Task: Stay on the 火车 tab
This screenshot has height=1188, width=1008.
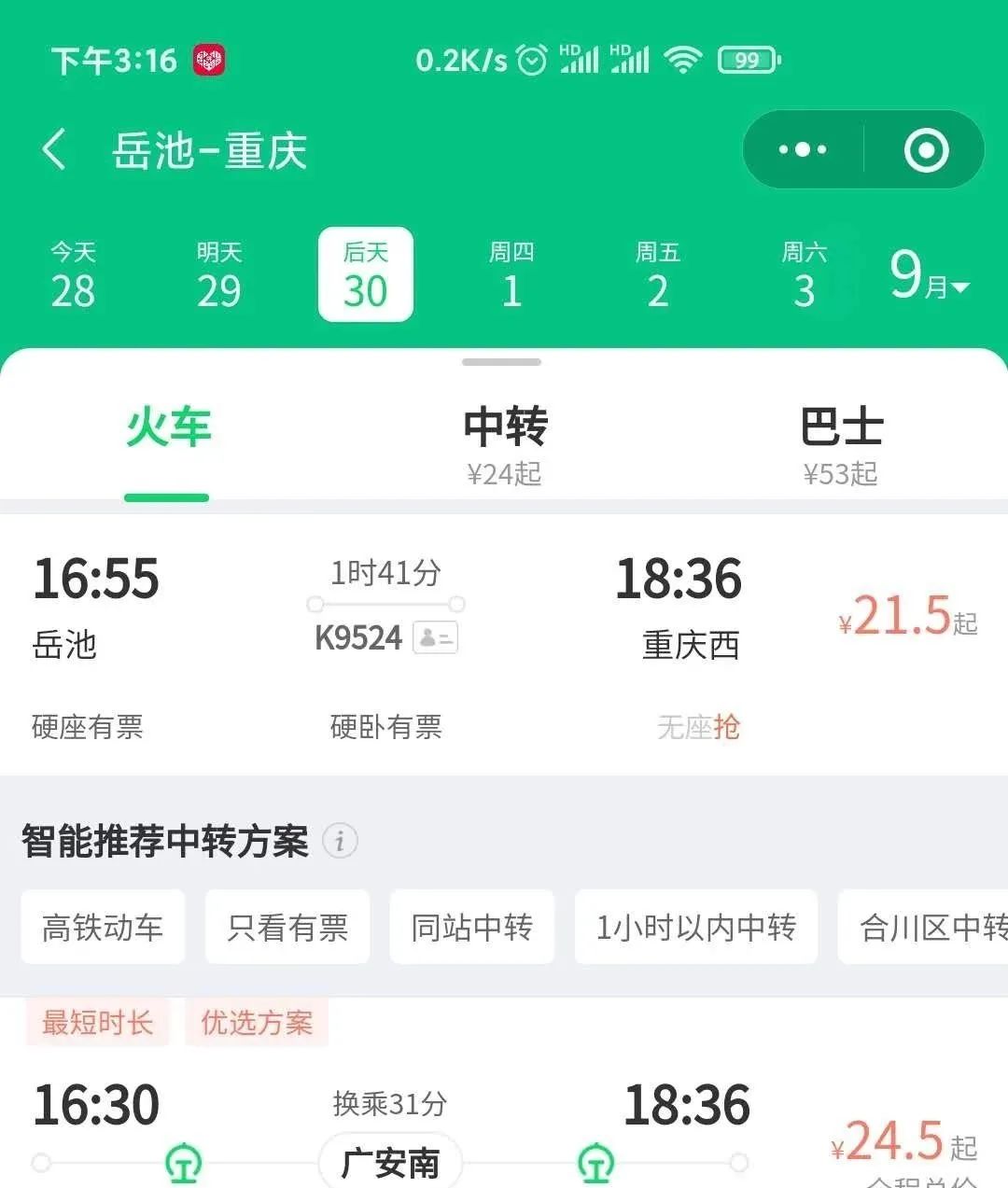Action: (168, 429)
